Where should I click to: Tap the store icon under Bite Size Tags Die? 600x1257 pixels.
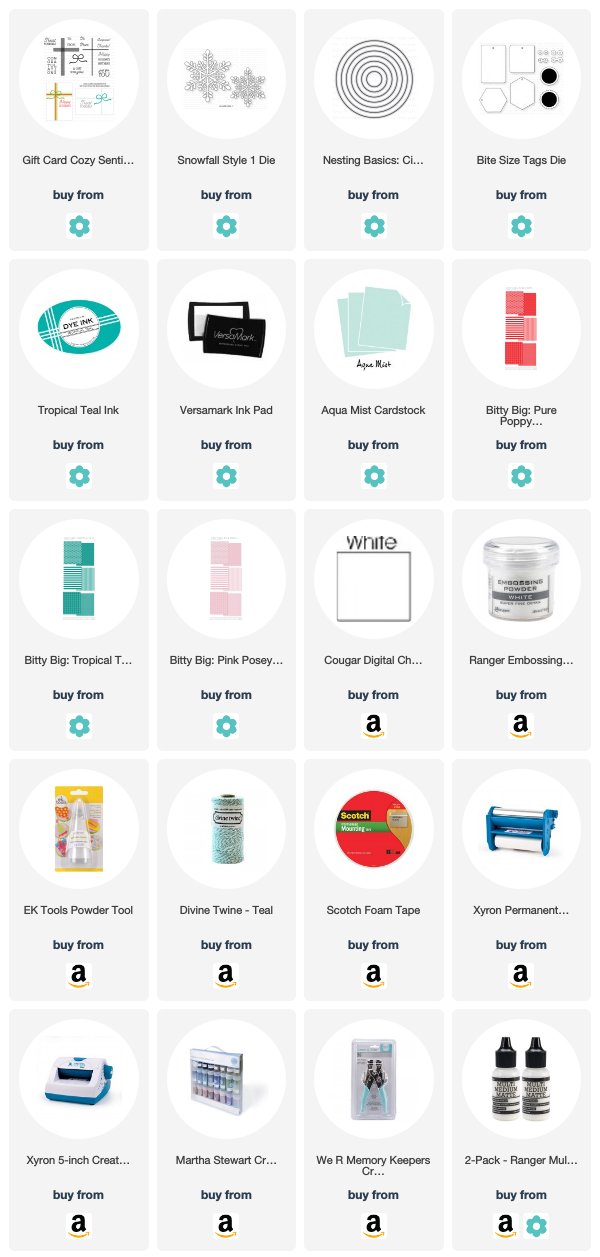pyautogui.click(x=521, y=227)
